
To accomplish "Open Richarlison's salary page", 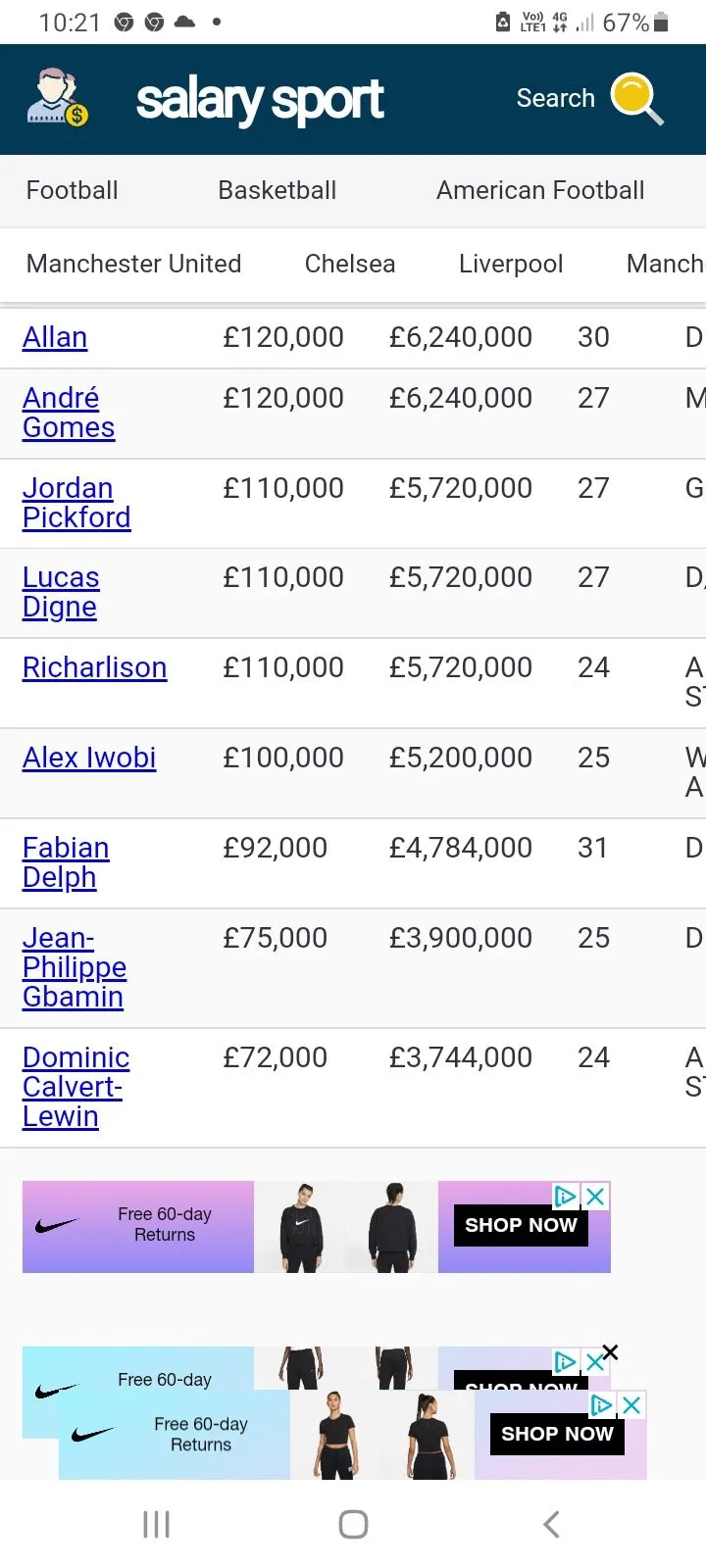I will tap(94, 667).
